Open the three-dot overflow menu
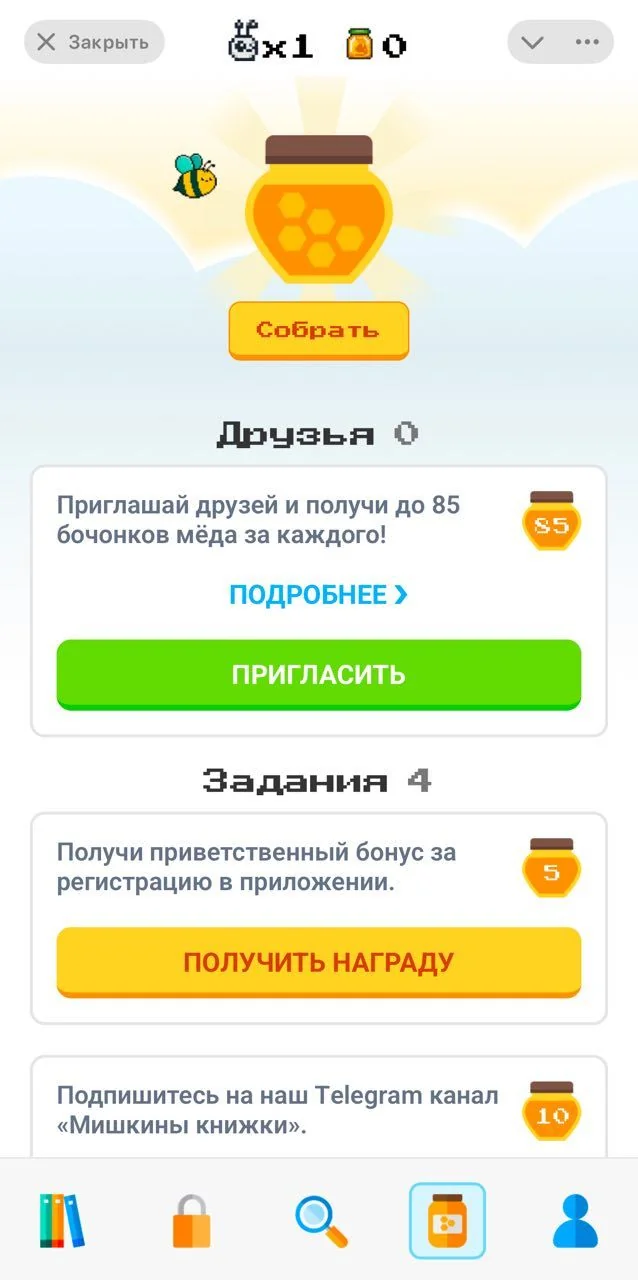Viewport: 638px width, 1280px height. click(x=587, y=42)
